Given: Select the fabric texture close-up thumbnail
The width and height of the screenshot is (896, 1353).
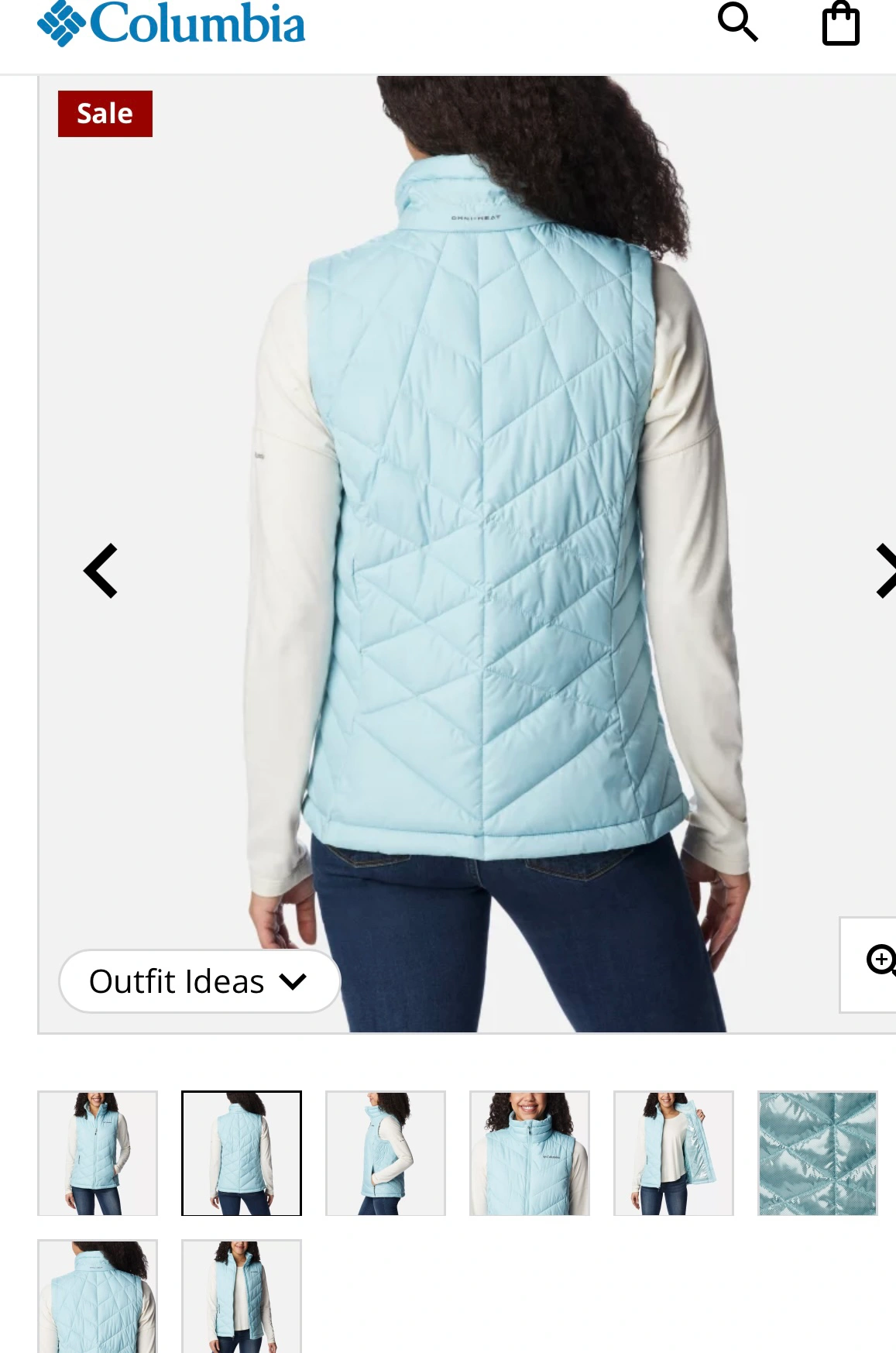Looking at the screenshot, I should coord(818,1153).
